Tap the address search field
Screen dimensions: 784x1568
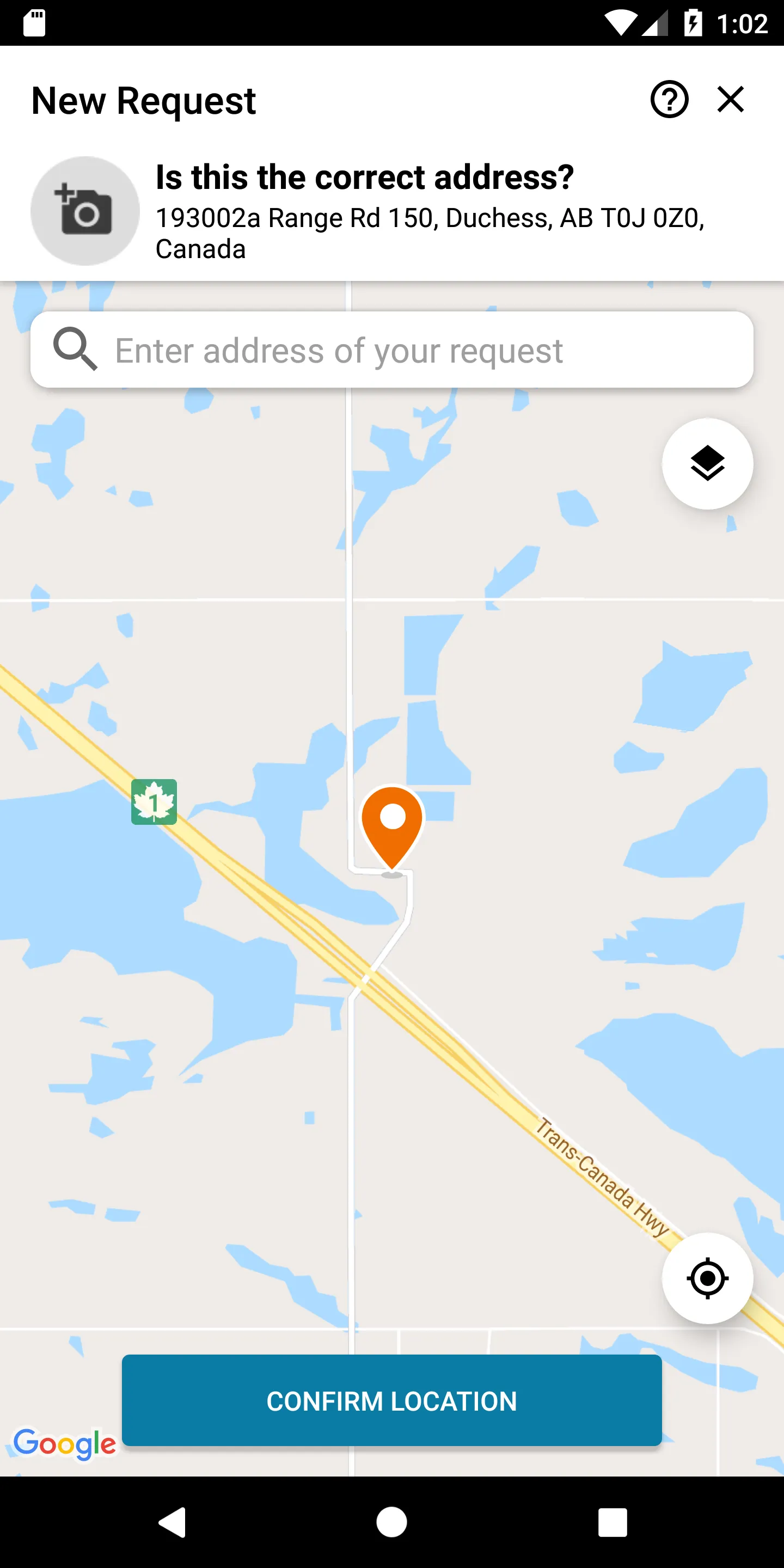392,350
